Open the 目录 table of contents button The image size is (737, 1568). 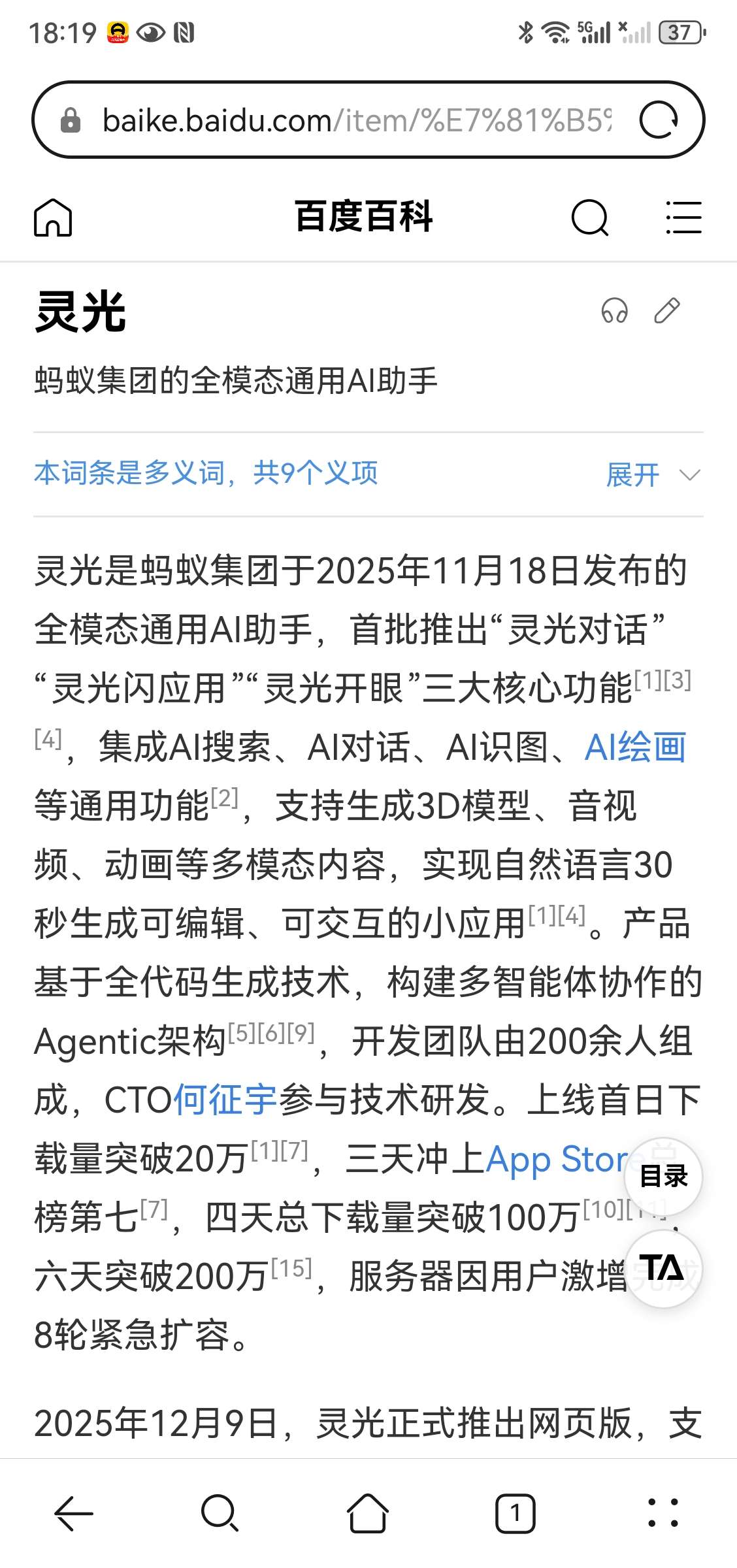coord(663,1176)
